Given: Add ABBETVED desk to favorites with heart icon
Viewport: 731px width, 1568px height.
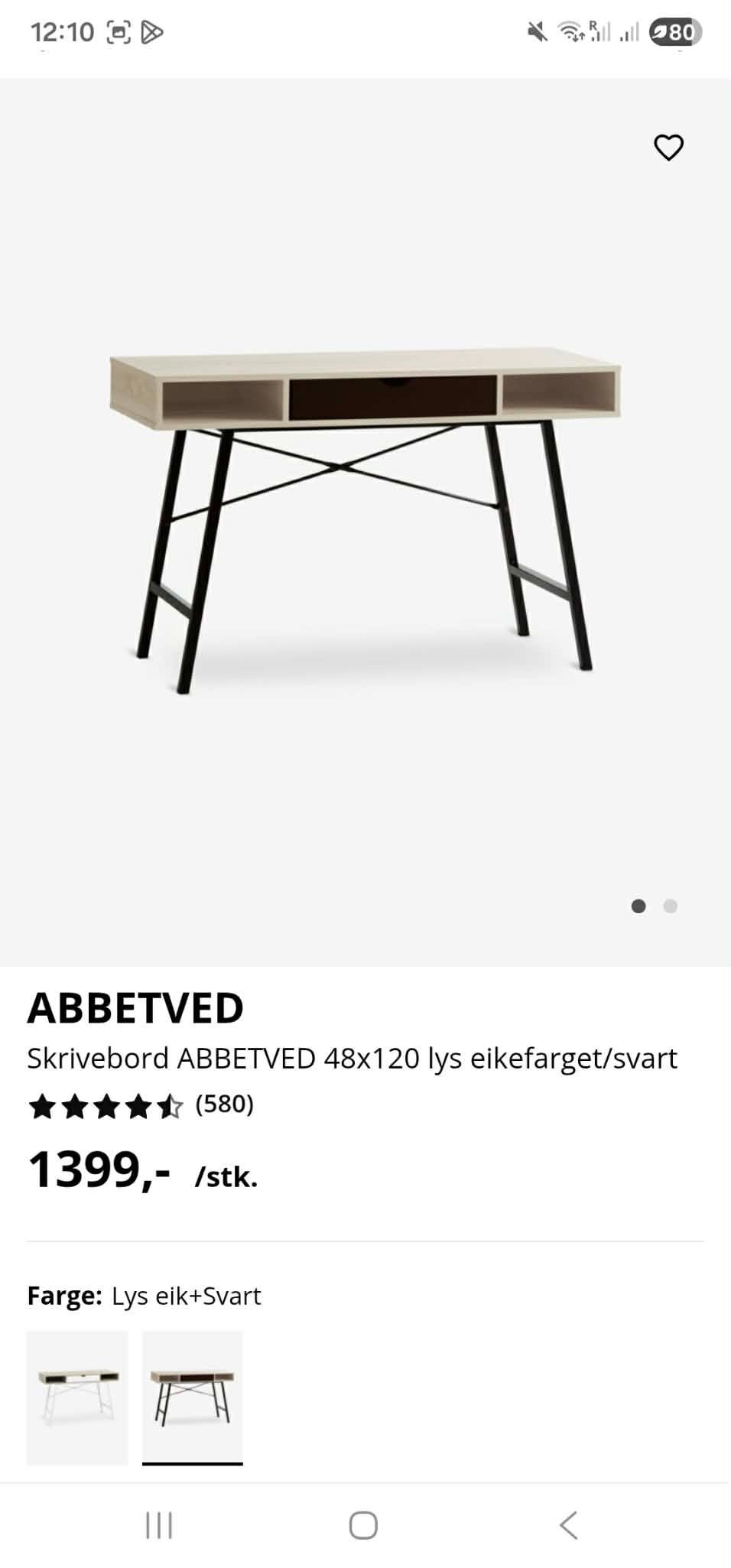Looking at the screenshot, I should pyautogui.click(x=668, y=148).
